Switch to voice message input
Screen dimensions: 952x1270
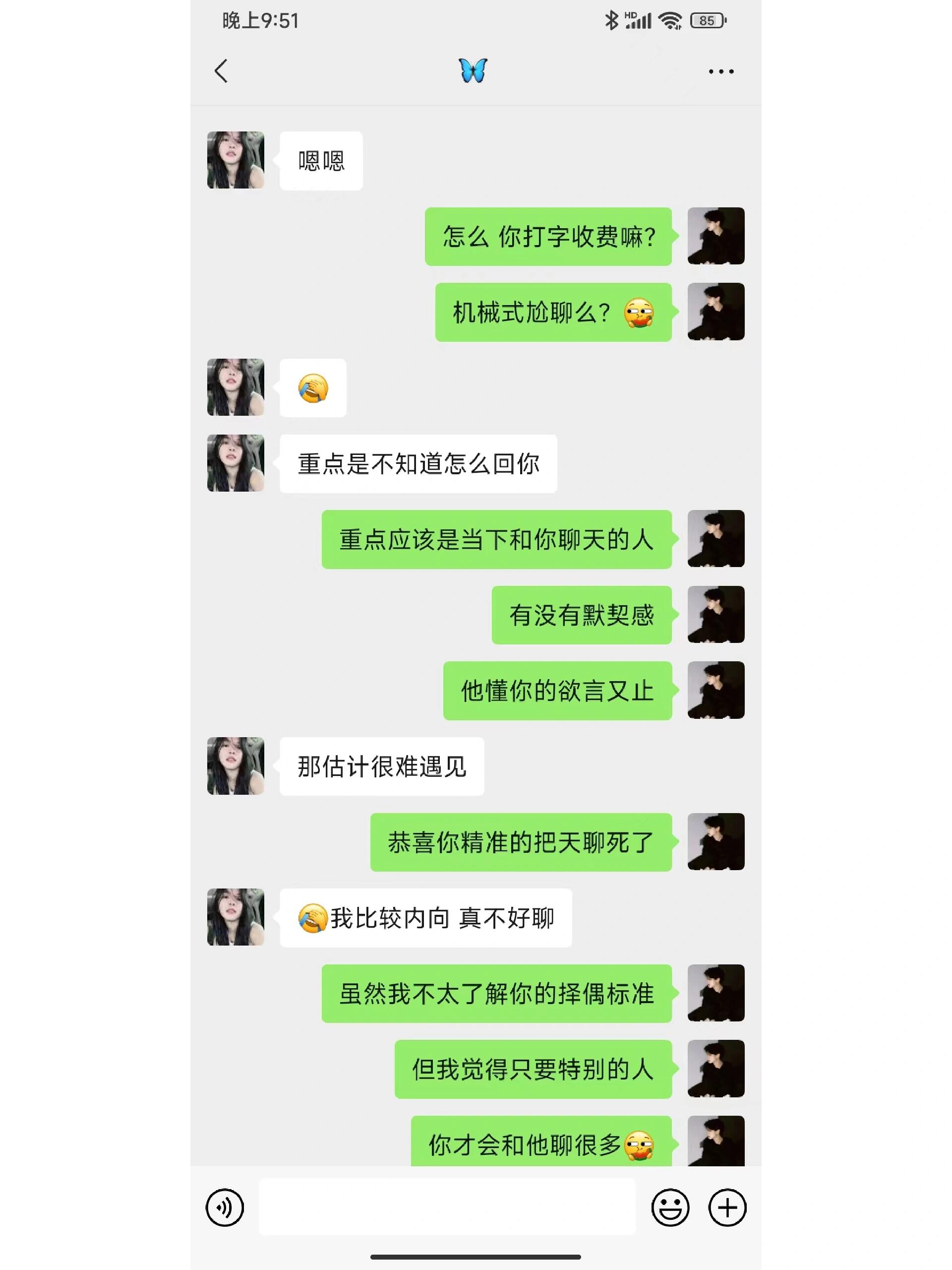point(225,1207)
